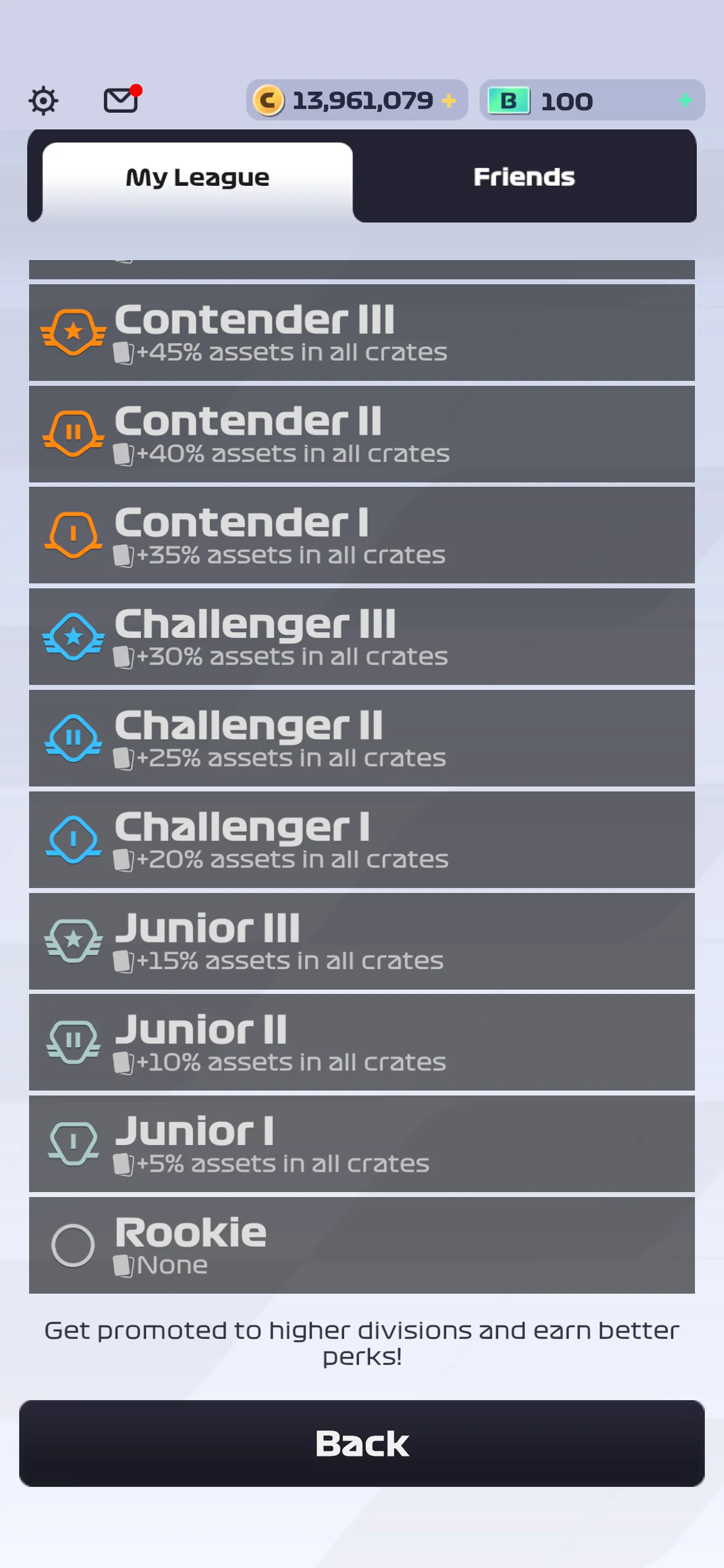Select the My League tab
The width and height of the screenshot is (724, 1568).
(x=197, y=177)
